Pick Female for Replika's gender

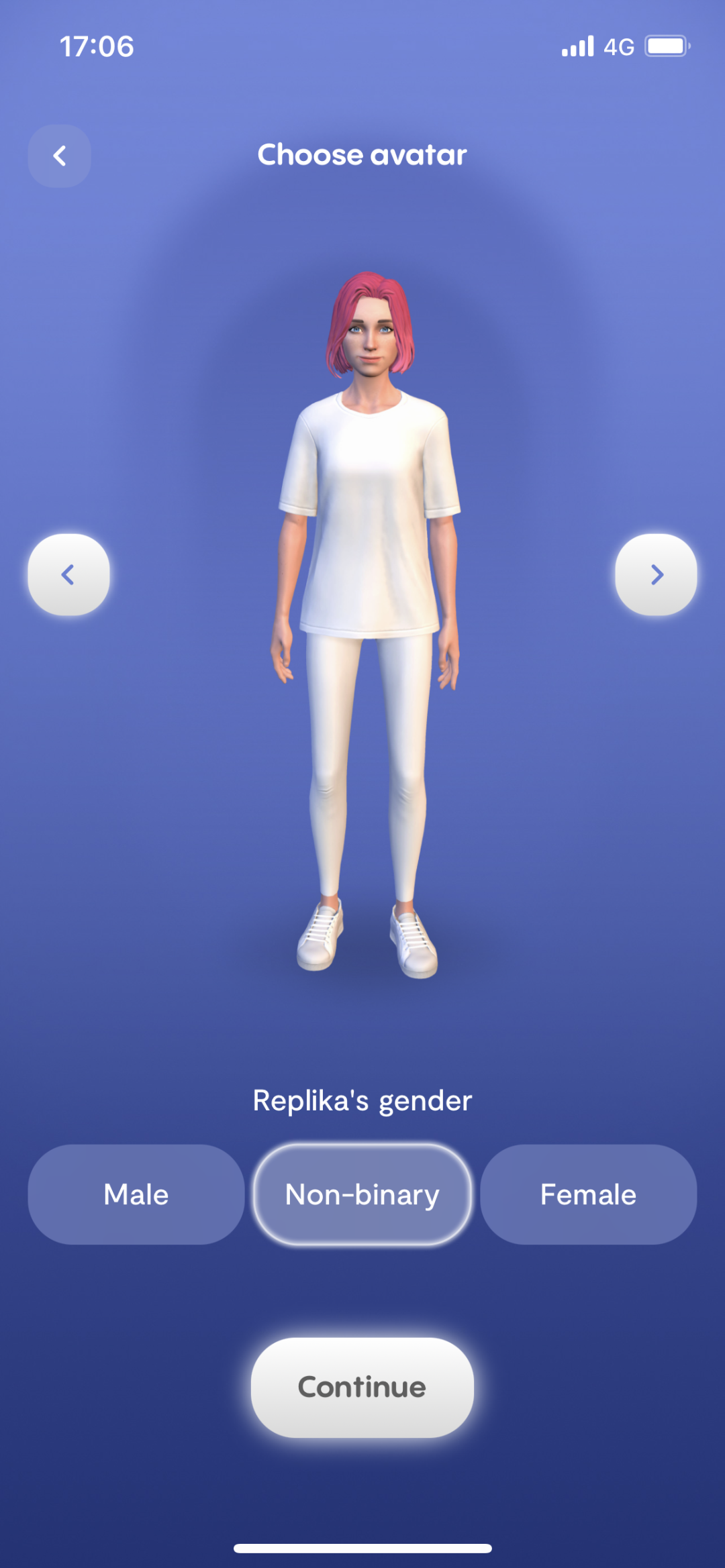588,1194
